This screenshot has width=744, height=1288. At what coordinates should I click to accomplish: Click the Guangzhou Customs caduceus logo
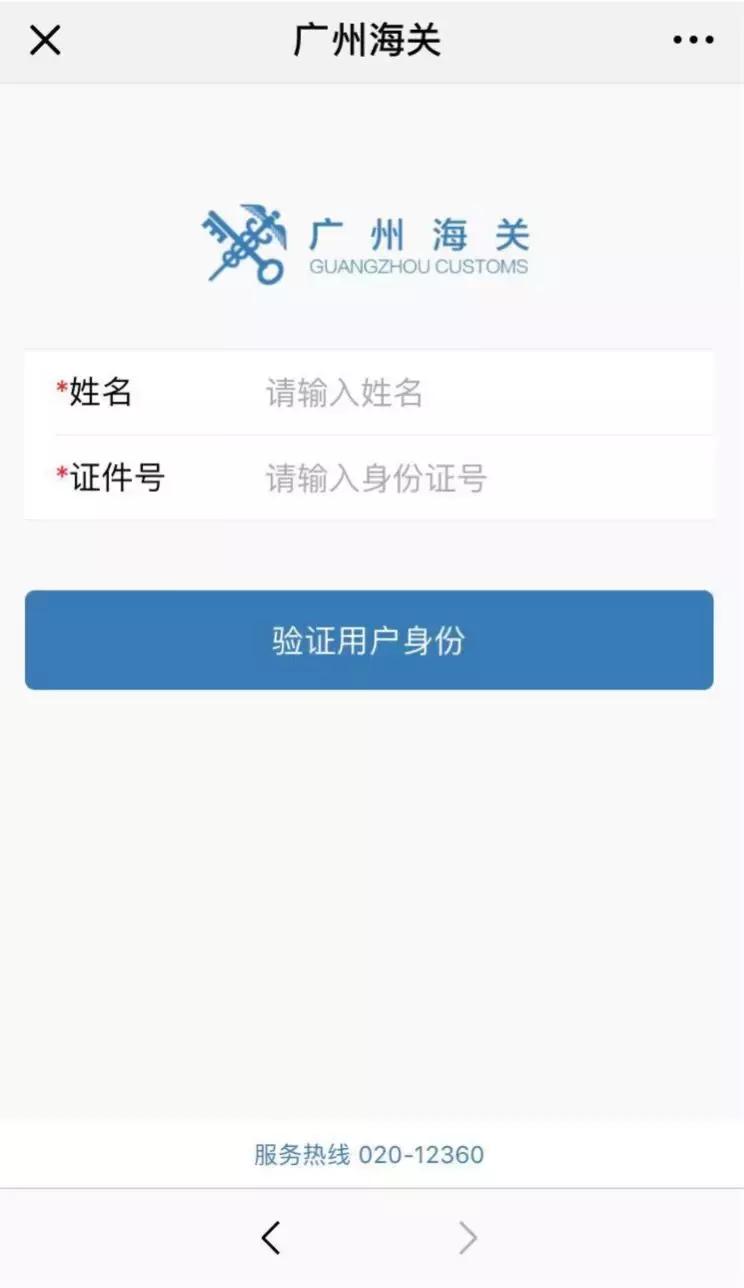[x=243, y=243]
